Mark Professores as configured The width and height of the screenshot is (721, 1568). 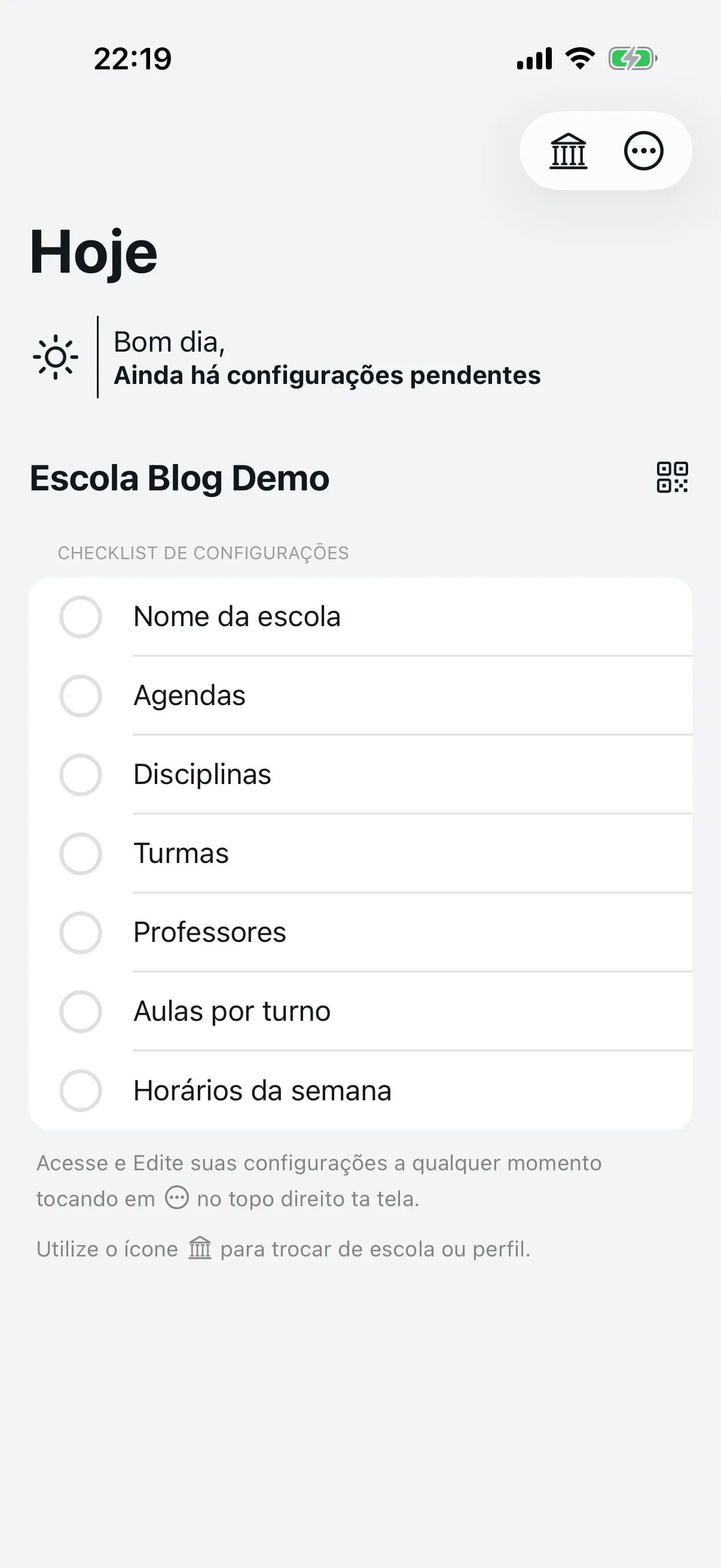81,932
